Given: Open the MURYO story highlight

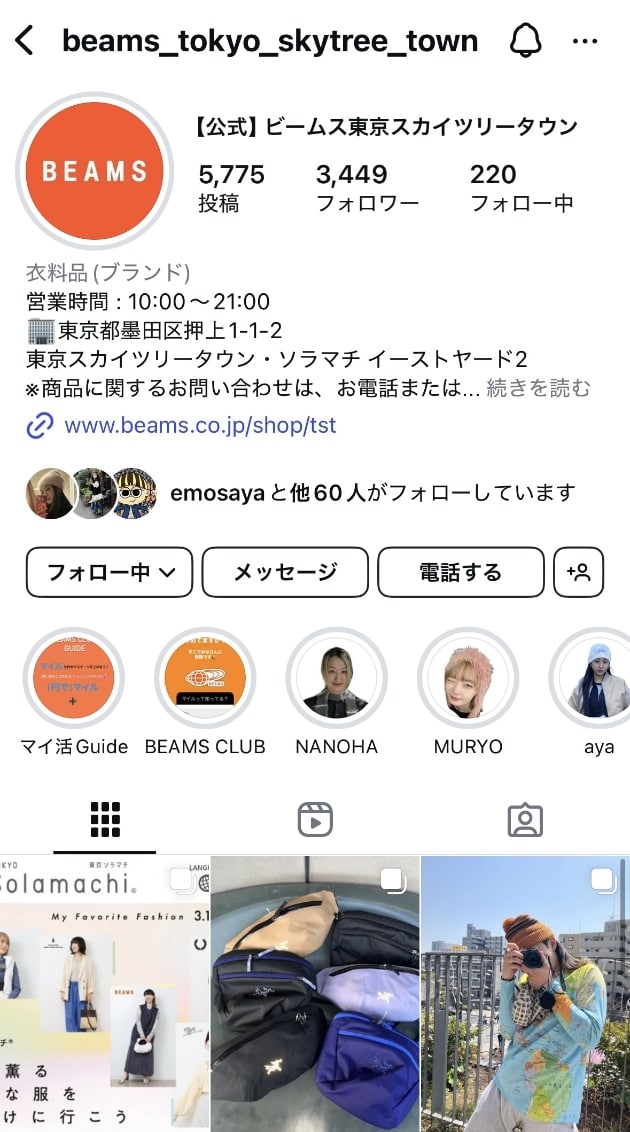Looking at the screenshot, I should click(467, 679).
